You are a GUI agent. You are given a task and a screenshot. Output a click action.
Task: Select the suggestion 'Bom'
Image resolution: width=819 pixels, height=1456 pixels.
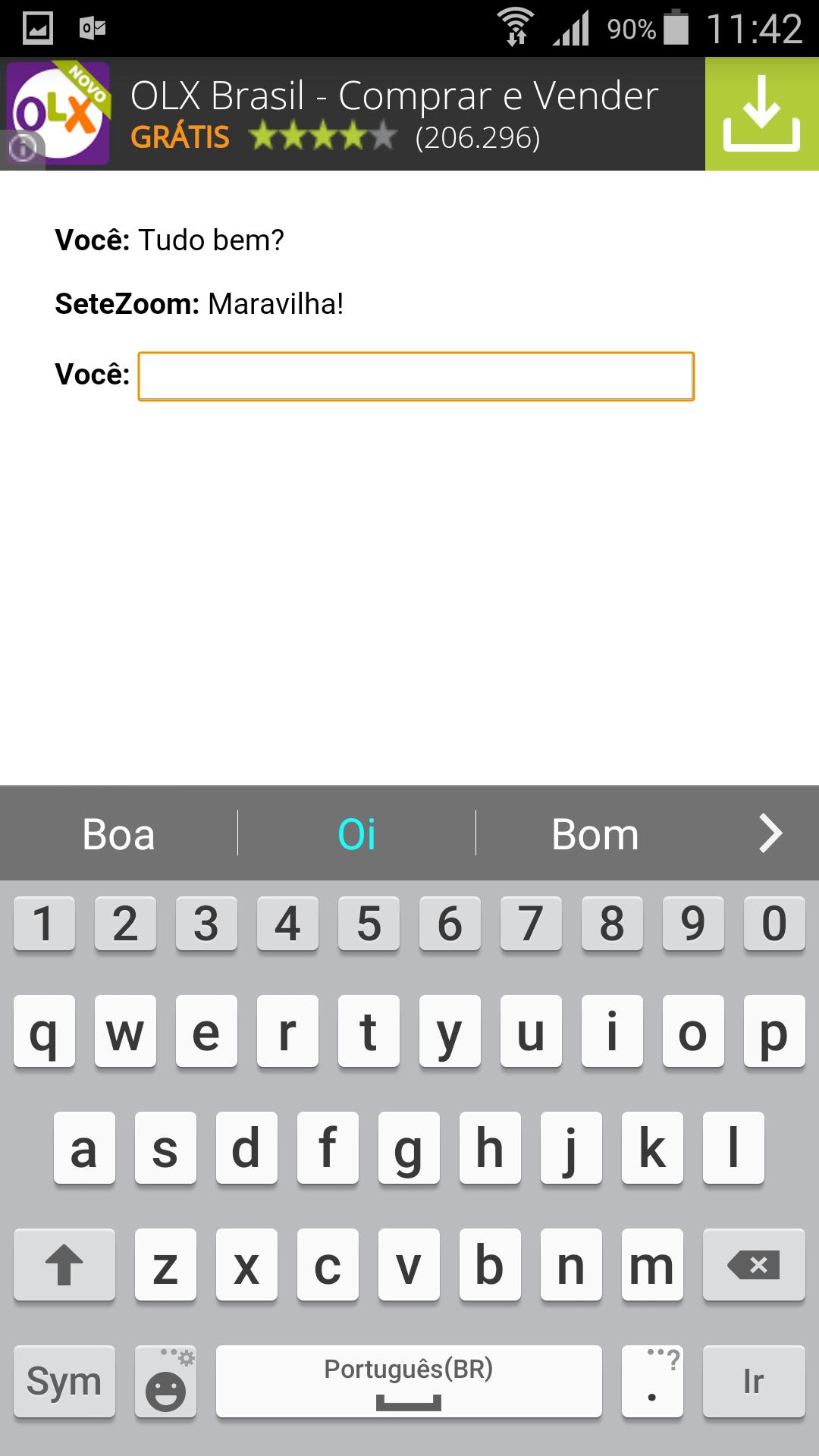tap(594, 833)
